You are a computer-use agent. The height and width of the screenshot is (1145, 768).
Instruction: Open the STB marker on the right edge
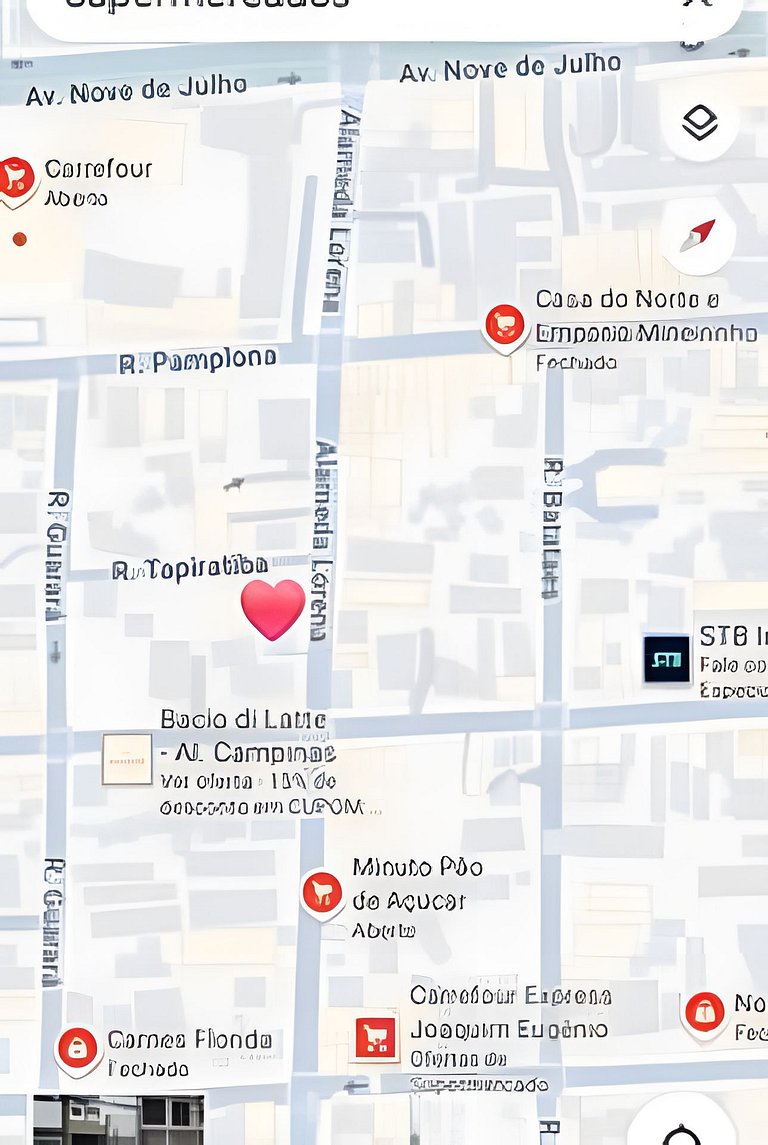667,659
